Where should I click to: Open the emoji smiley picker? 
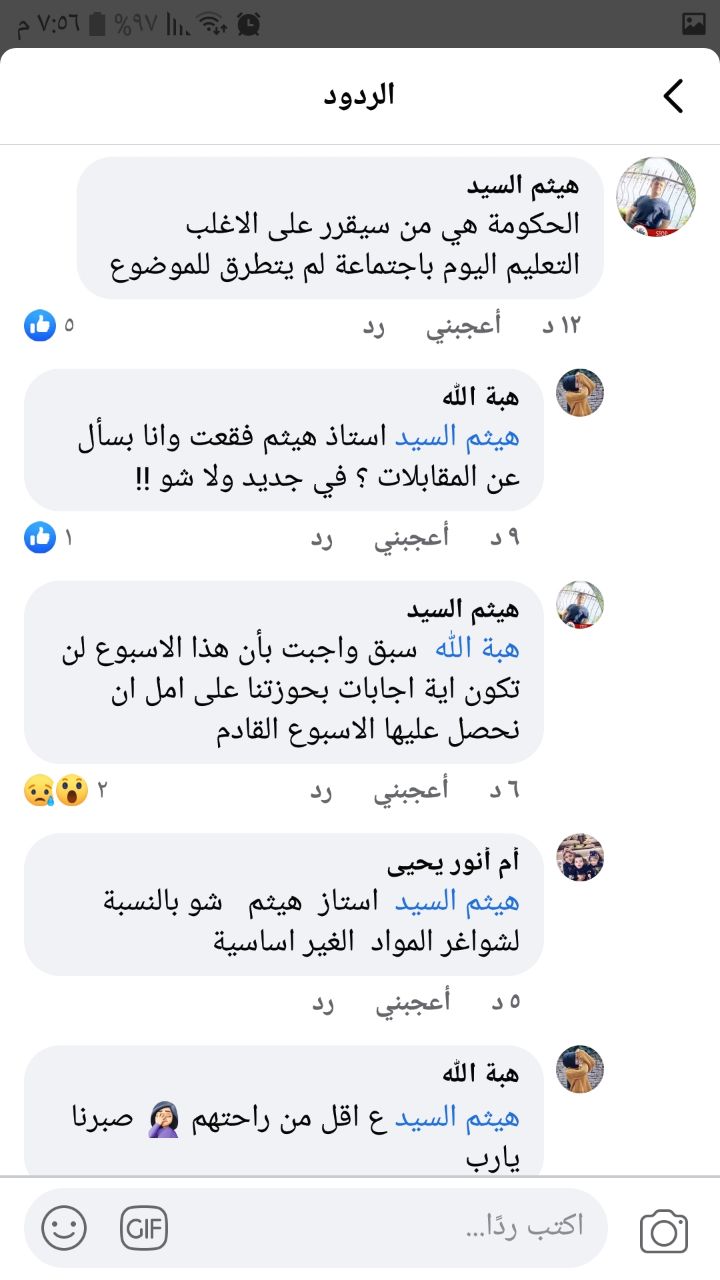[x=64, y=1228]
